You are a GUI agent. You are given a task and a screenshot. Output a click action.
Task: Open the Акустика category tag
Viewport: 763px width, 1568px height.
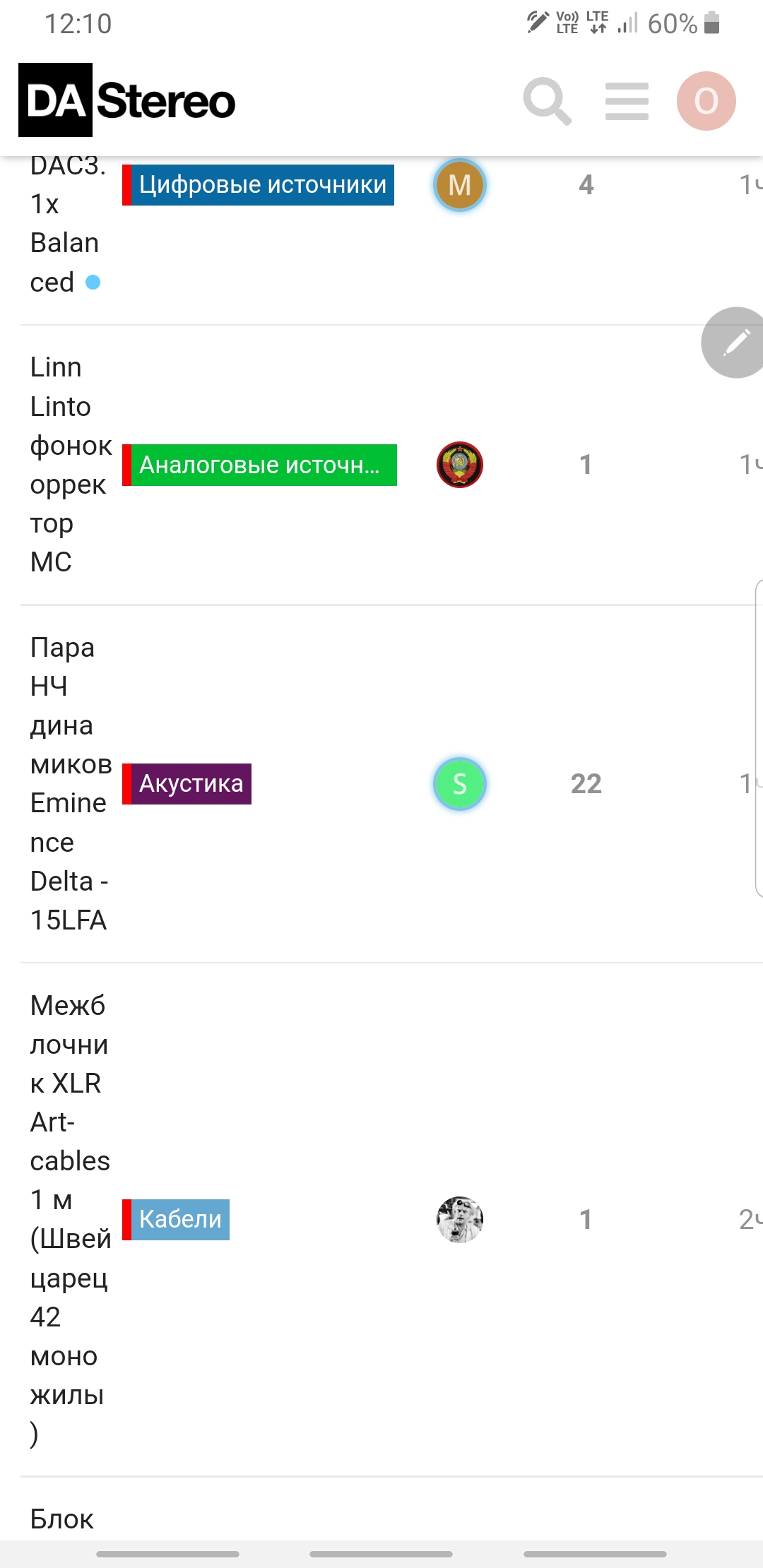coord(187,784)
